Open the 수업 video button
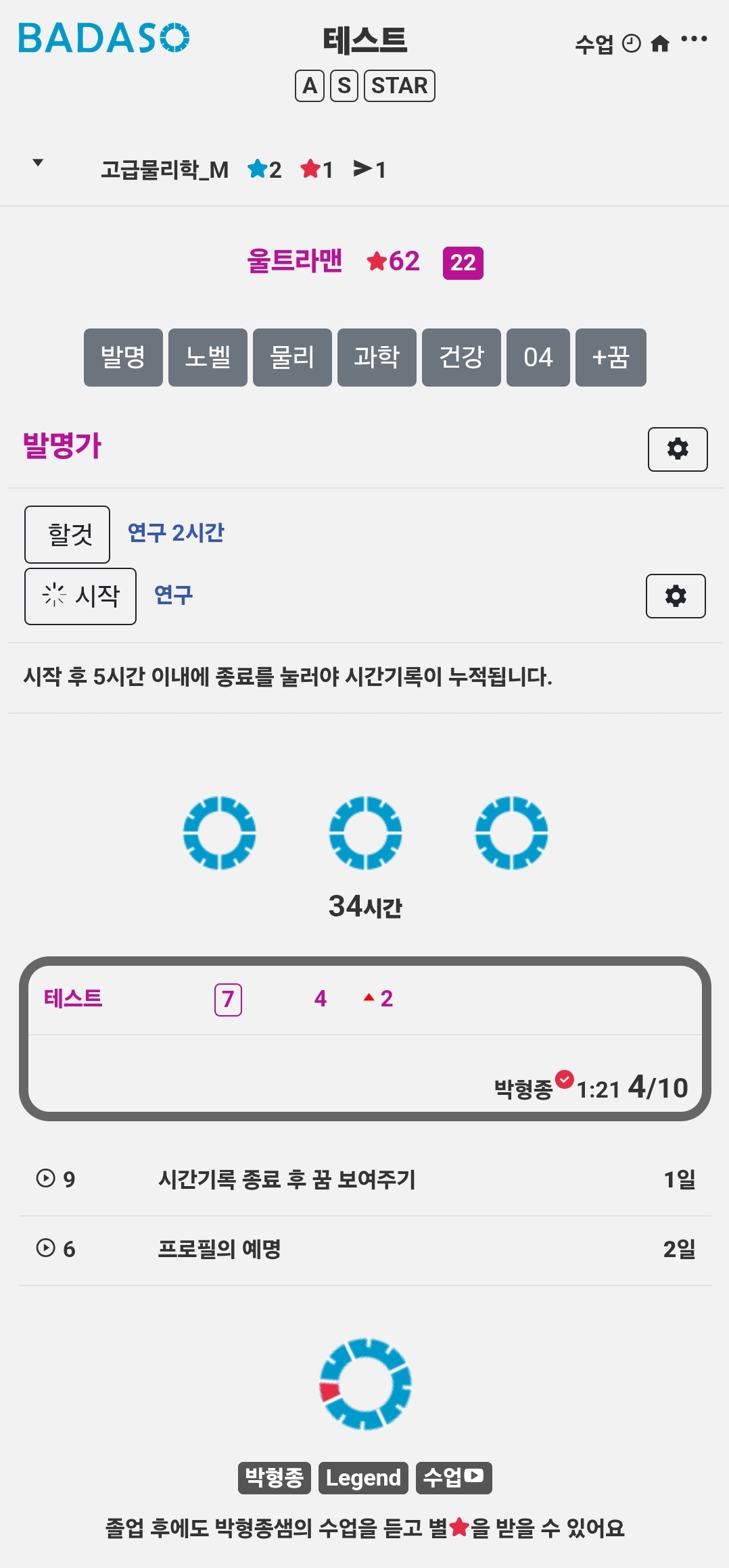Viewport: 729px width, 1568px height. (x=454, y=1477)
